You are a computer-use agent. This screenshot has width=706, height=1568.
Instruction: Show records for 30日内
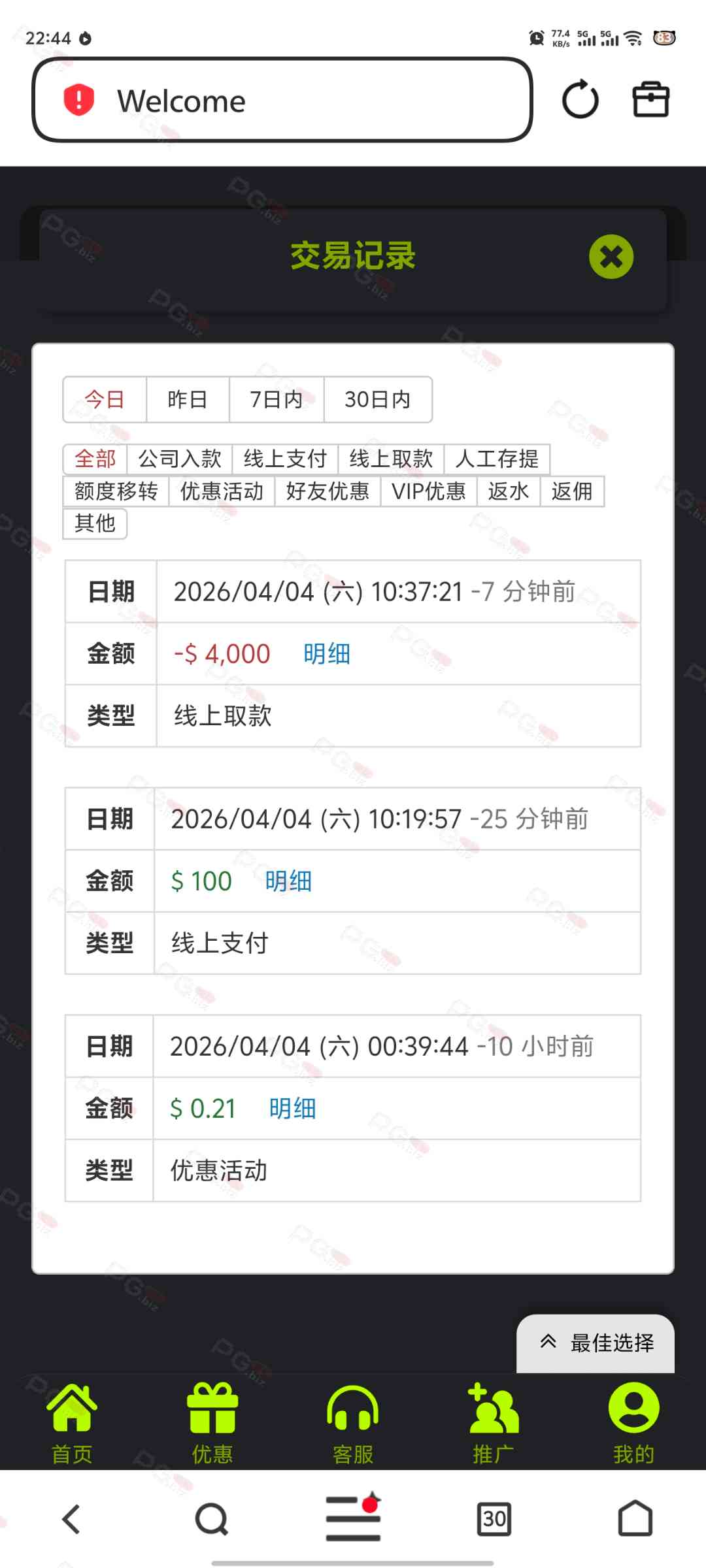[378, 399]
